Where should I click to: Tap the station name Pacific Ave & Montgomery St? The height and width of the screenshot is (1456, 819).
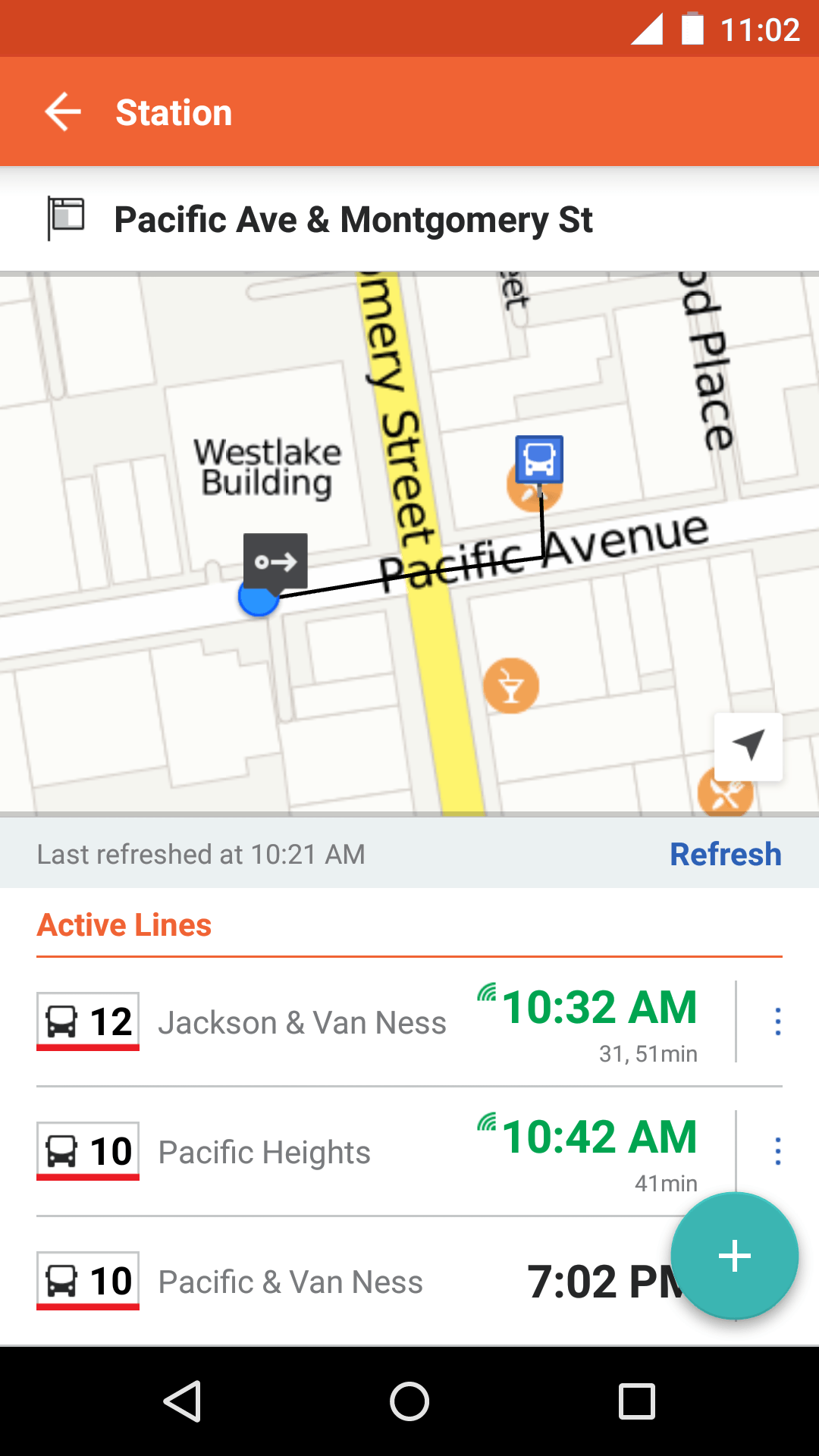pos(354,219)
